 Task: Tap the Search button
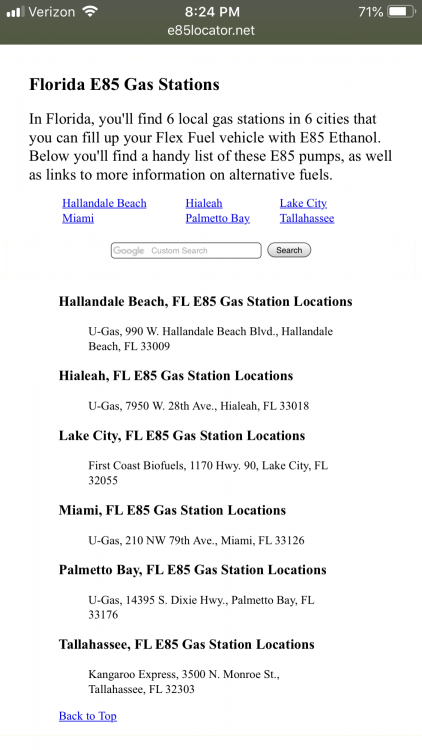pyautogui.click(x=289, y=250)
